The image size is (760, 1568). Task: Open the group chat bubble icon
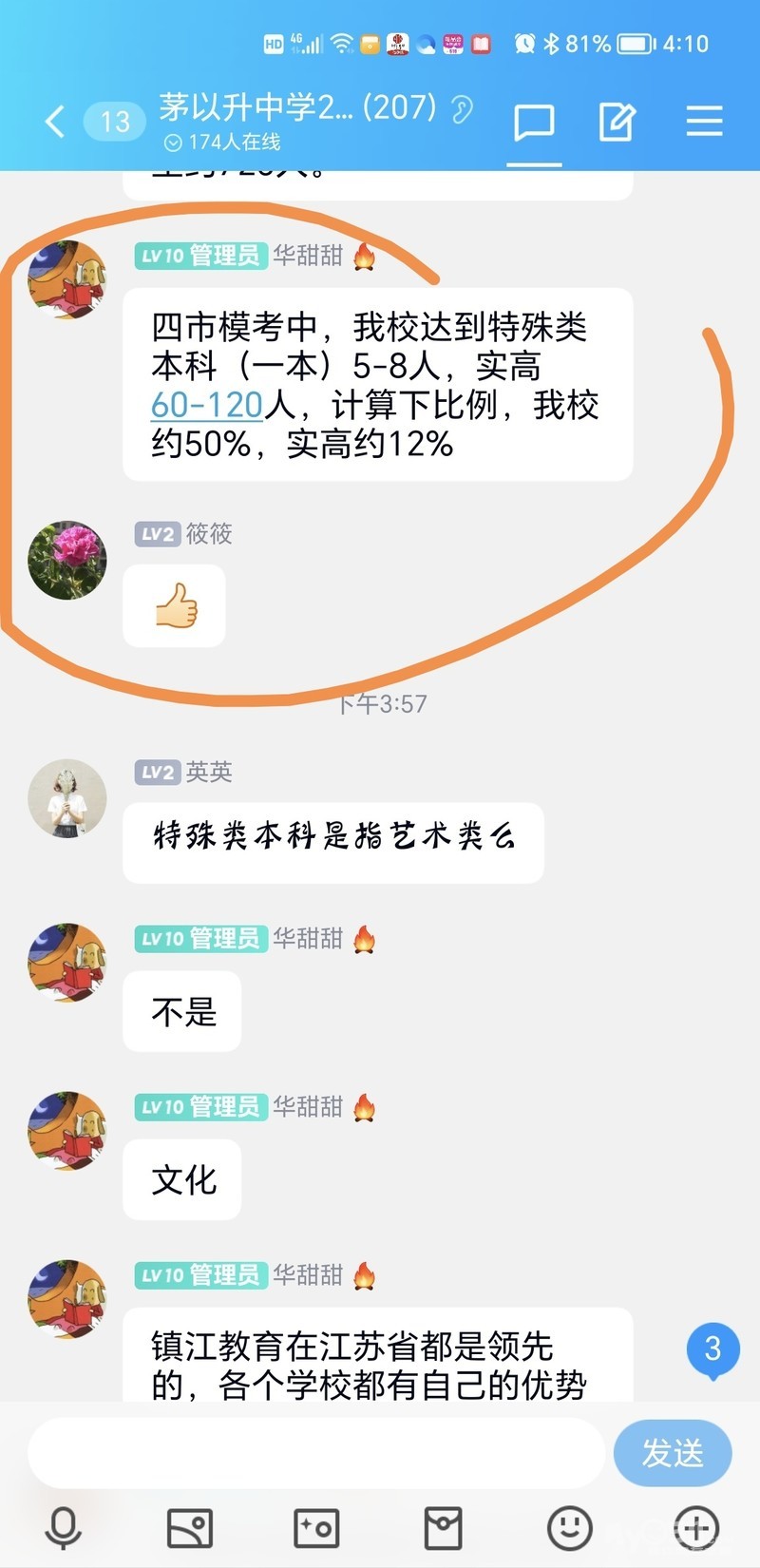click(534, 123)
